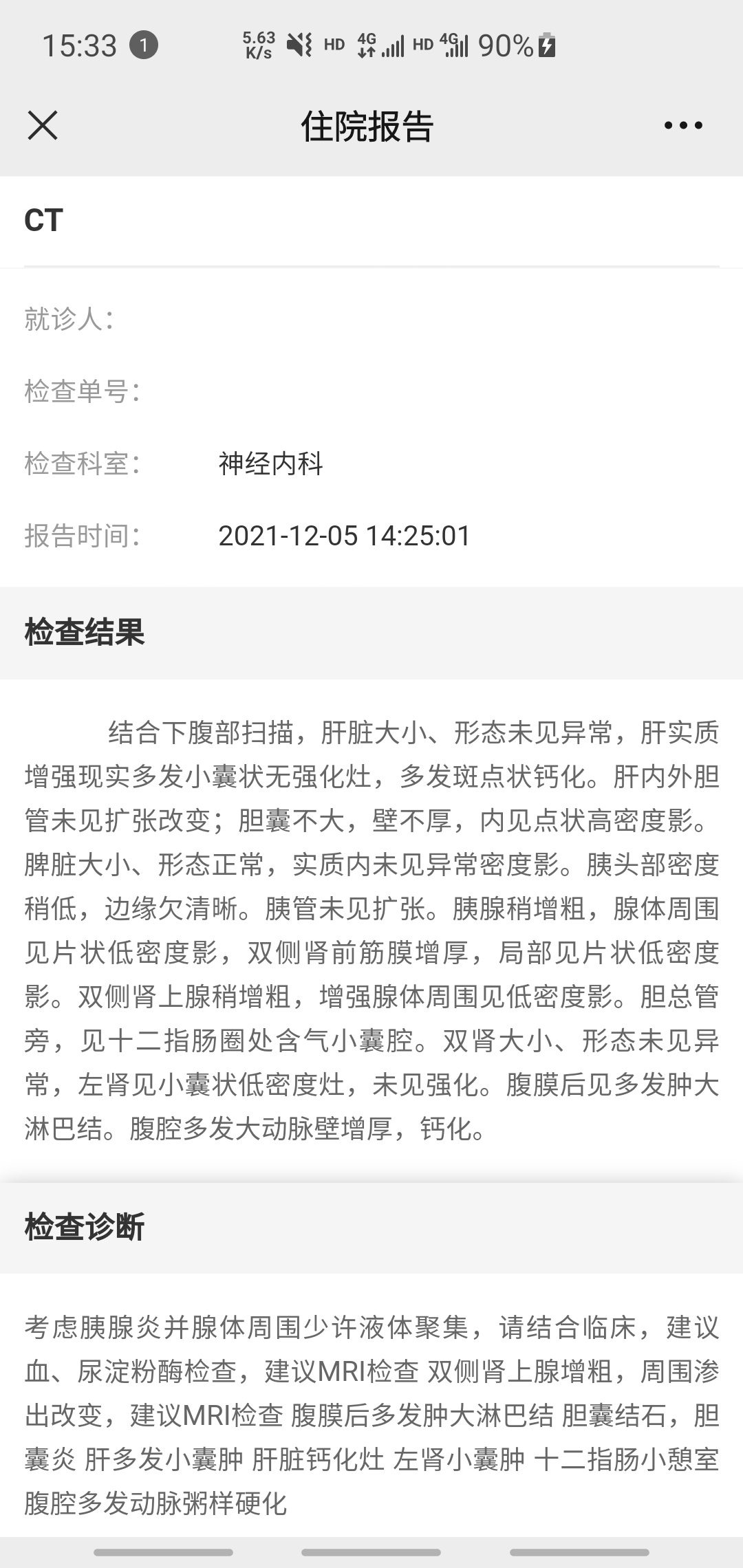The width and height of the screenshot is (743, 1568).
Task: Close the 住院报告 page
Action: coord(43,126)
